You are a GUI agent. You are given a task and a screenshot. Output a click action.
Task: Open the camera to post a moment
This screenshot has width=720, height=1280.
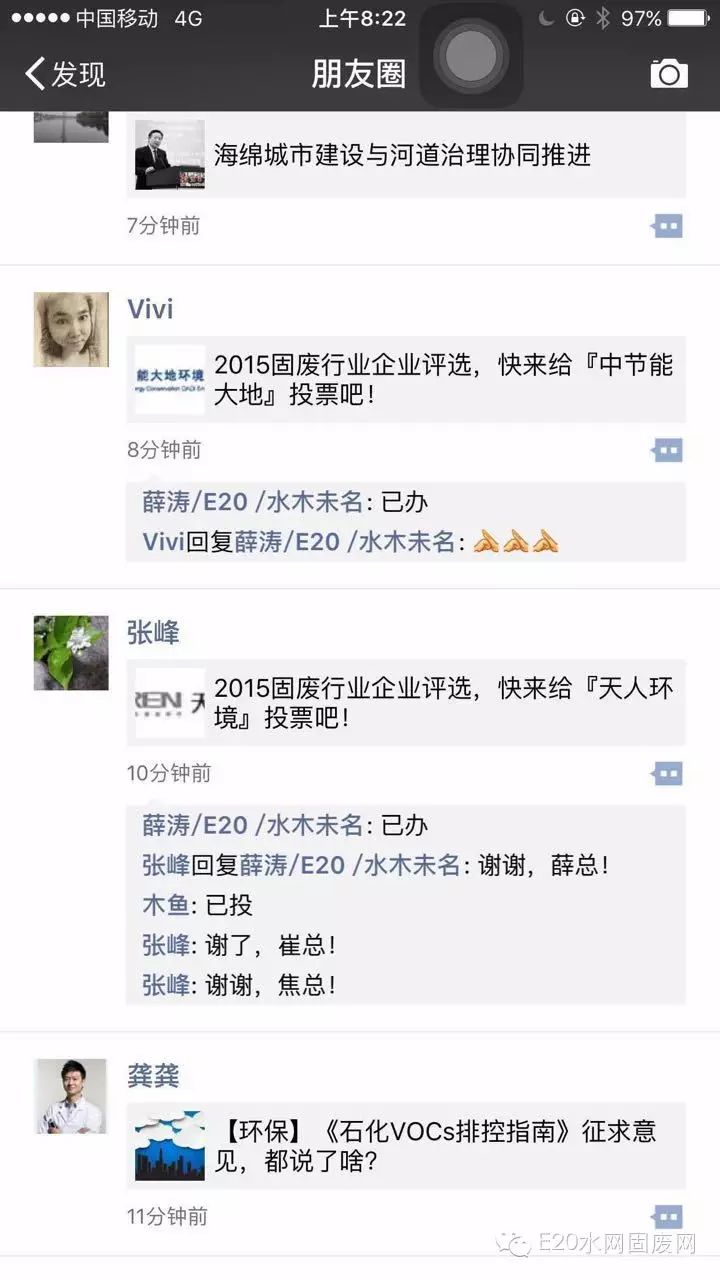tap(668, 74)
